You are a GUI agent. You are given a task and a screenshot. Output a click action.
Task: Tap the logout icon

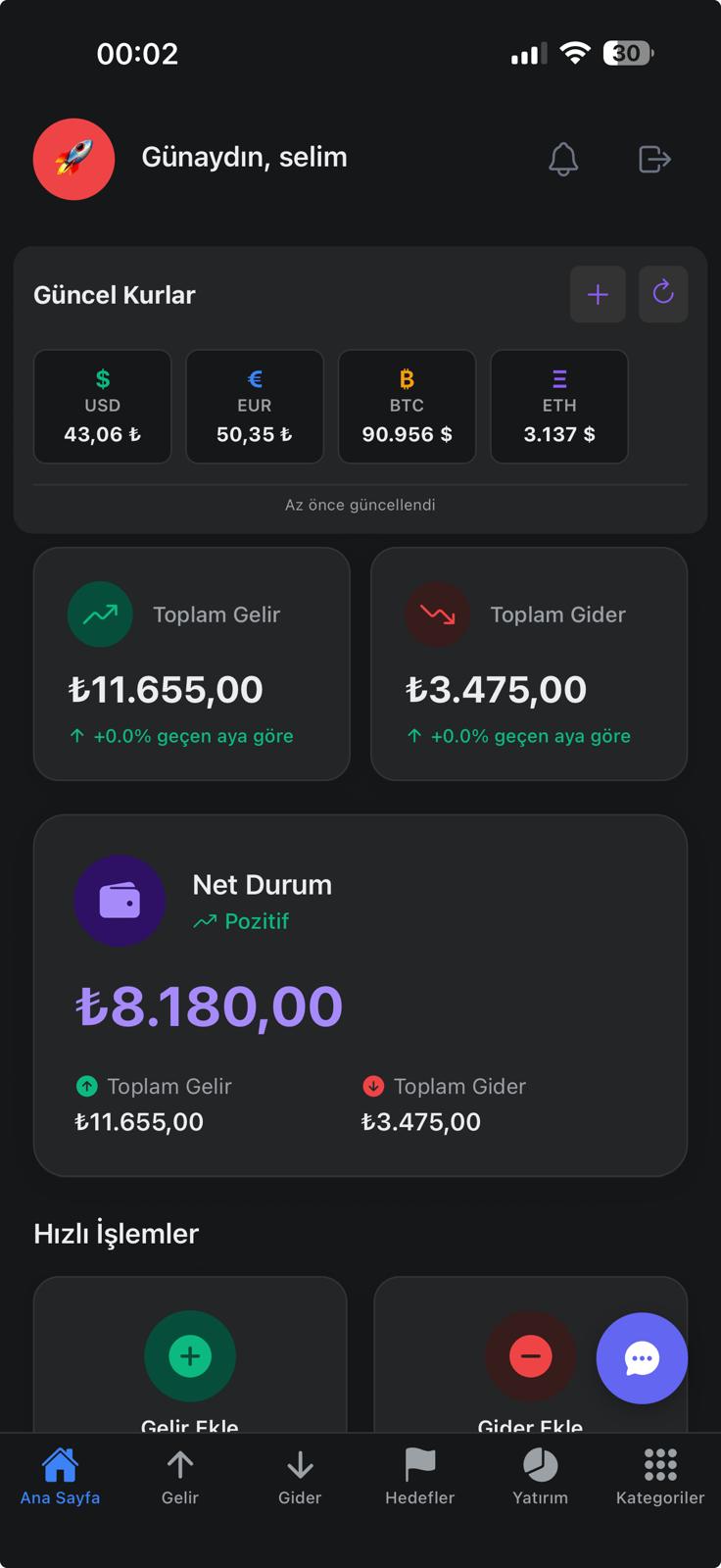(653, 159)
